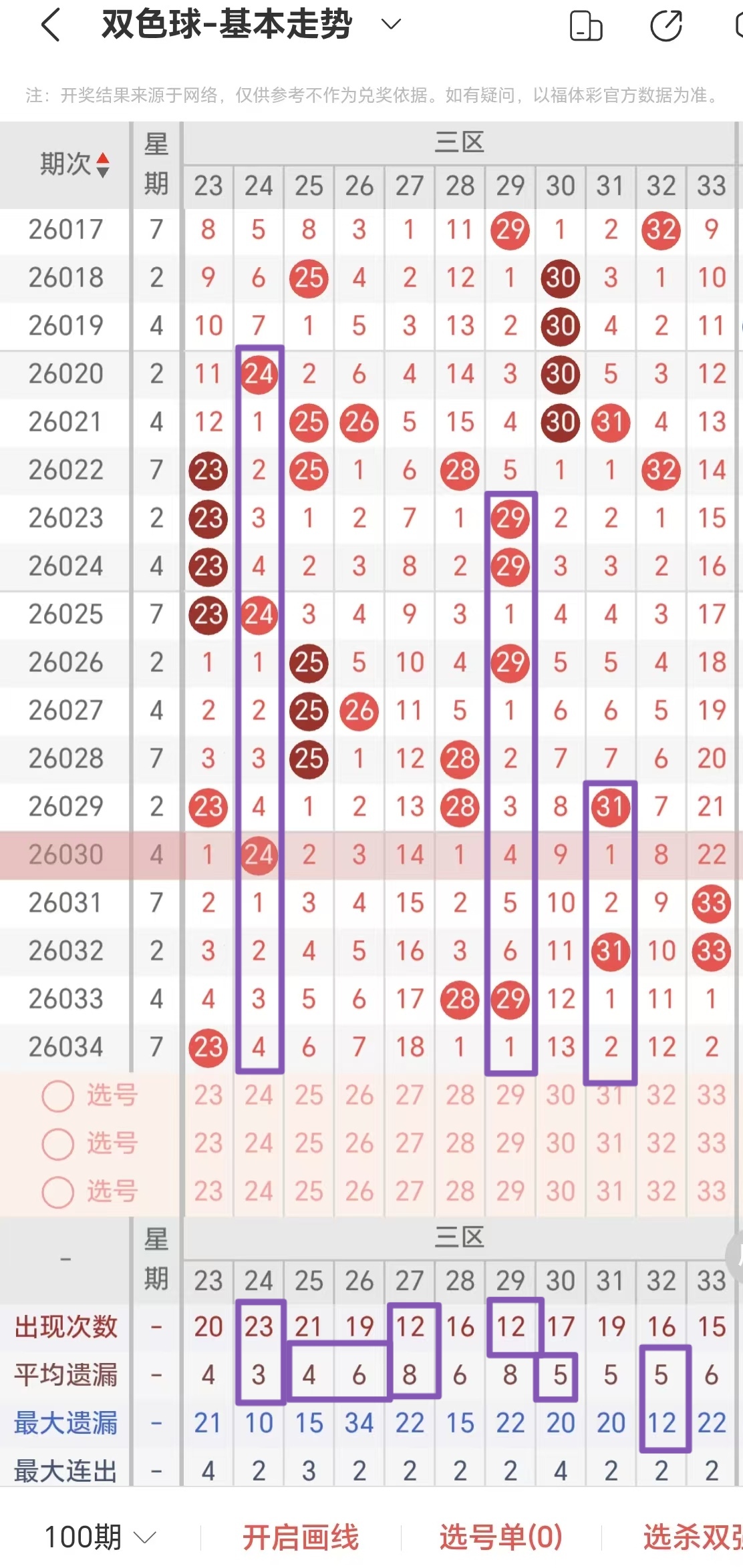
Task: Select number 24 in the first 选号 row
Action: point(258,1096)
